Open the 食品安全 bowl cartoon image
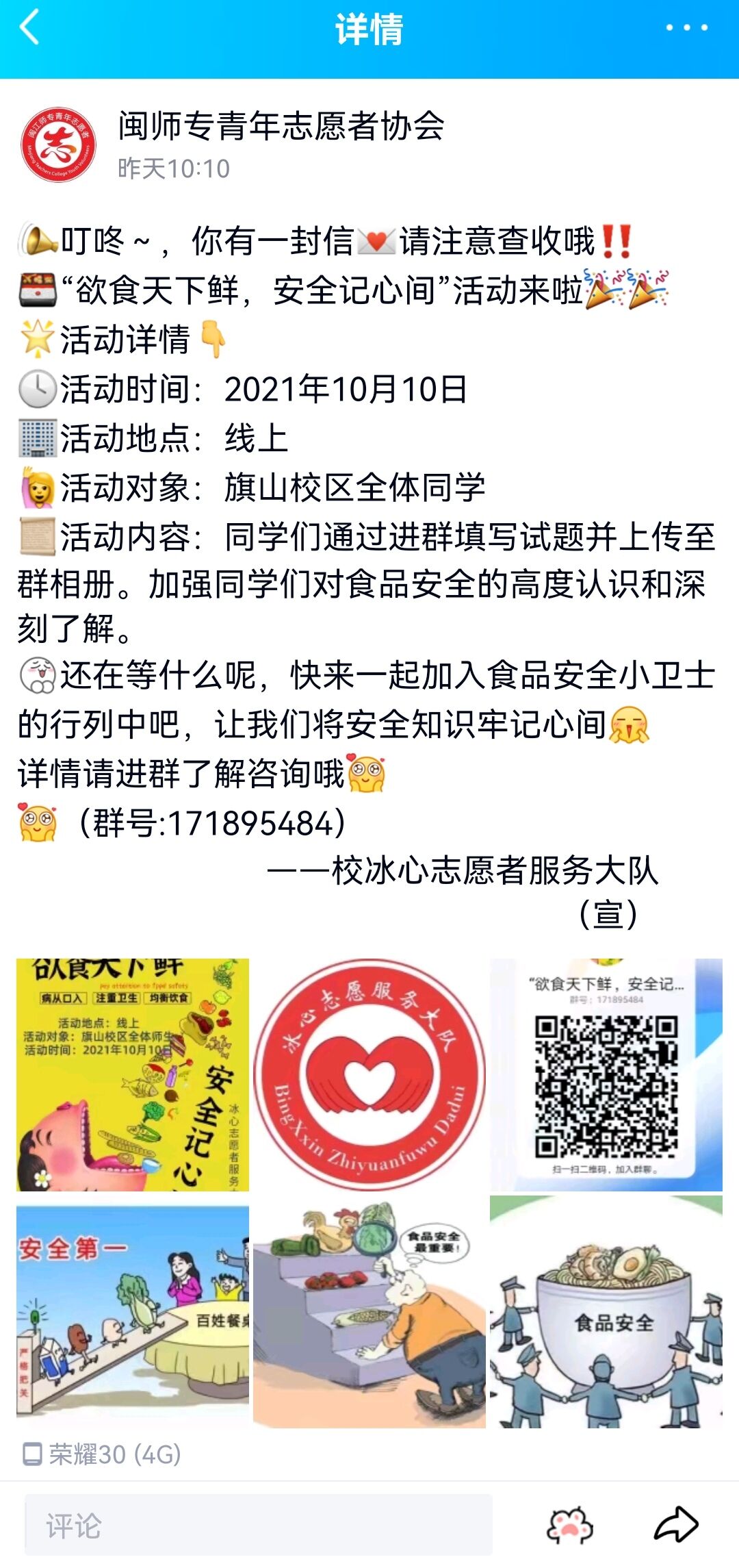The image size is (739, 1568). pyautogui.click(x=606, y=1311)
